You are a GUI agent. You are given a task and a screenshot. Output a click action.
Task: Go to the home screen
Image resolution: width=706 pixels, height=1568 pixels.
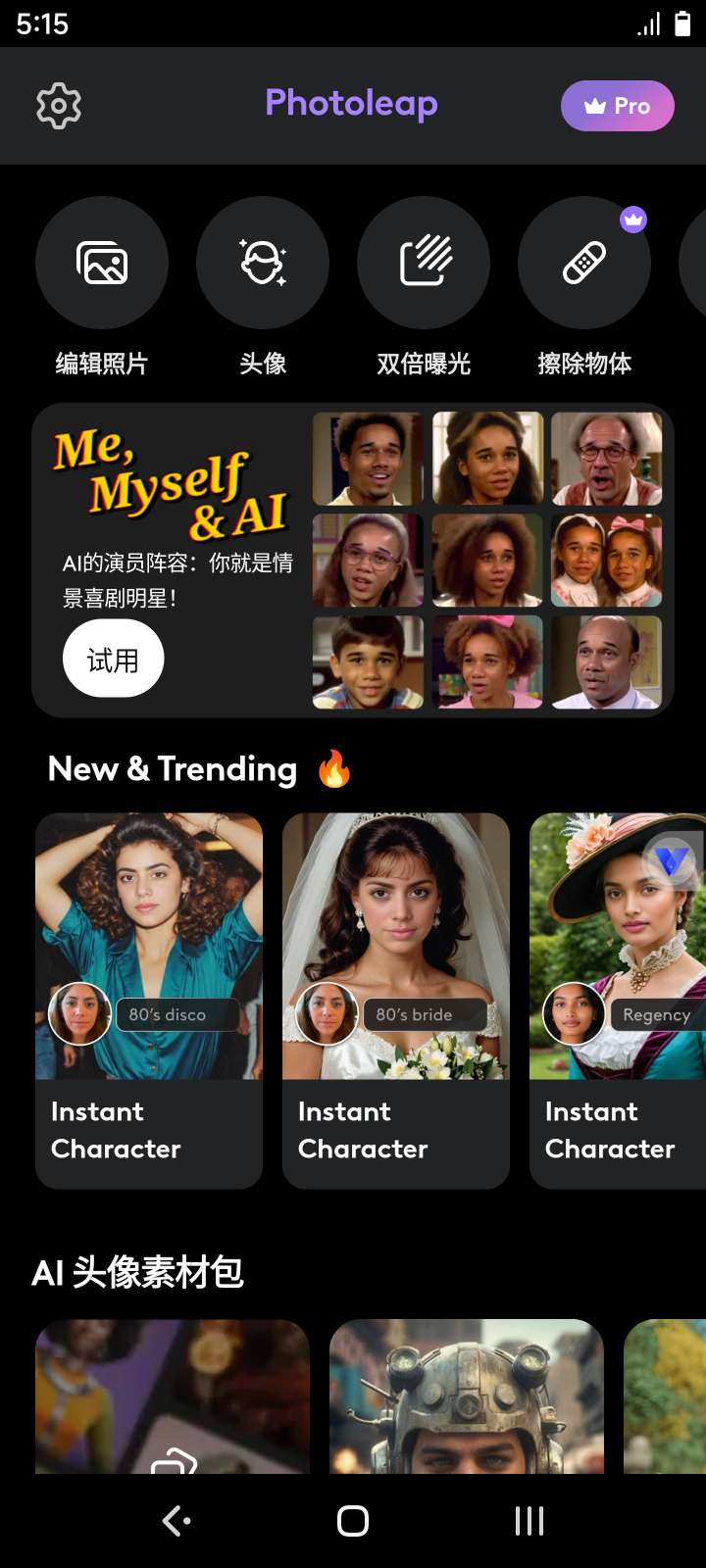pyautogui.click(x=353, y=1521)
